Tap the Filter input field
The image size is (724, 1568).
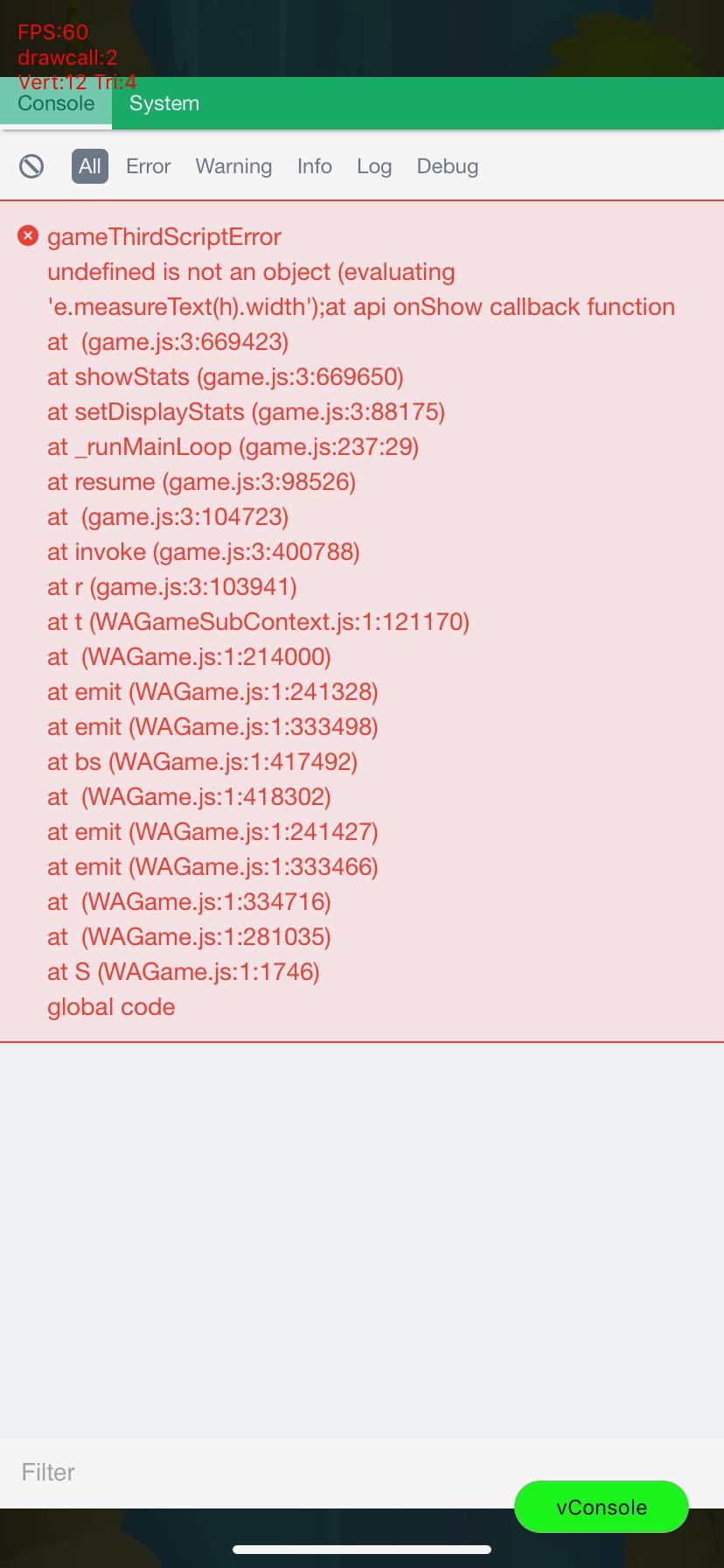(x=262, y=1472)
